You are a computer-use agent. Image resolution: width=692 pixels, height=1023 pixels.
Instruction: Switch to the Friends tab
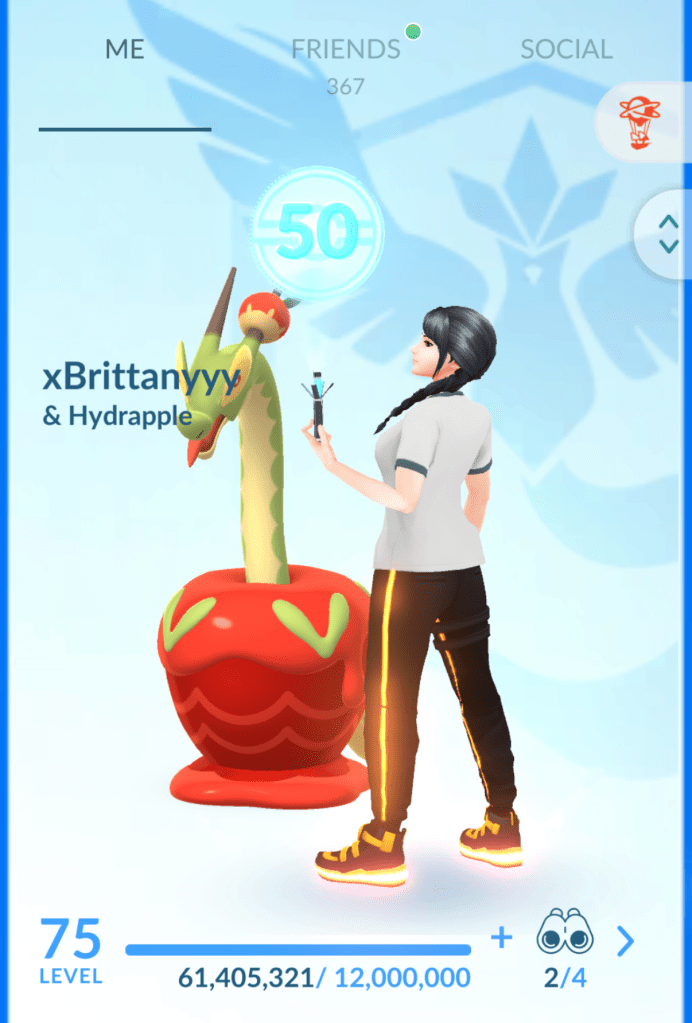[x=346, y=50]
